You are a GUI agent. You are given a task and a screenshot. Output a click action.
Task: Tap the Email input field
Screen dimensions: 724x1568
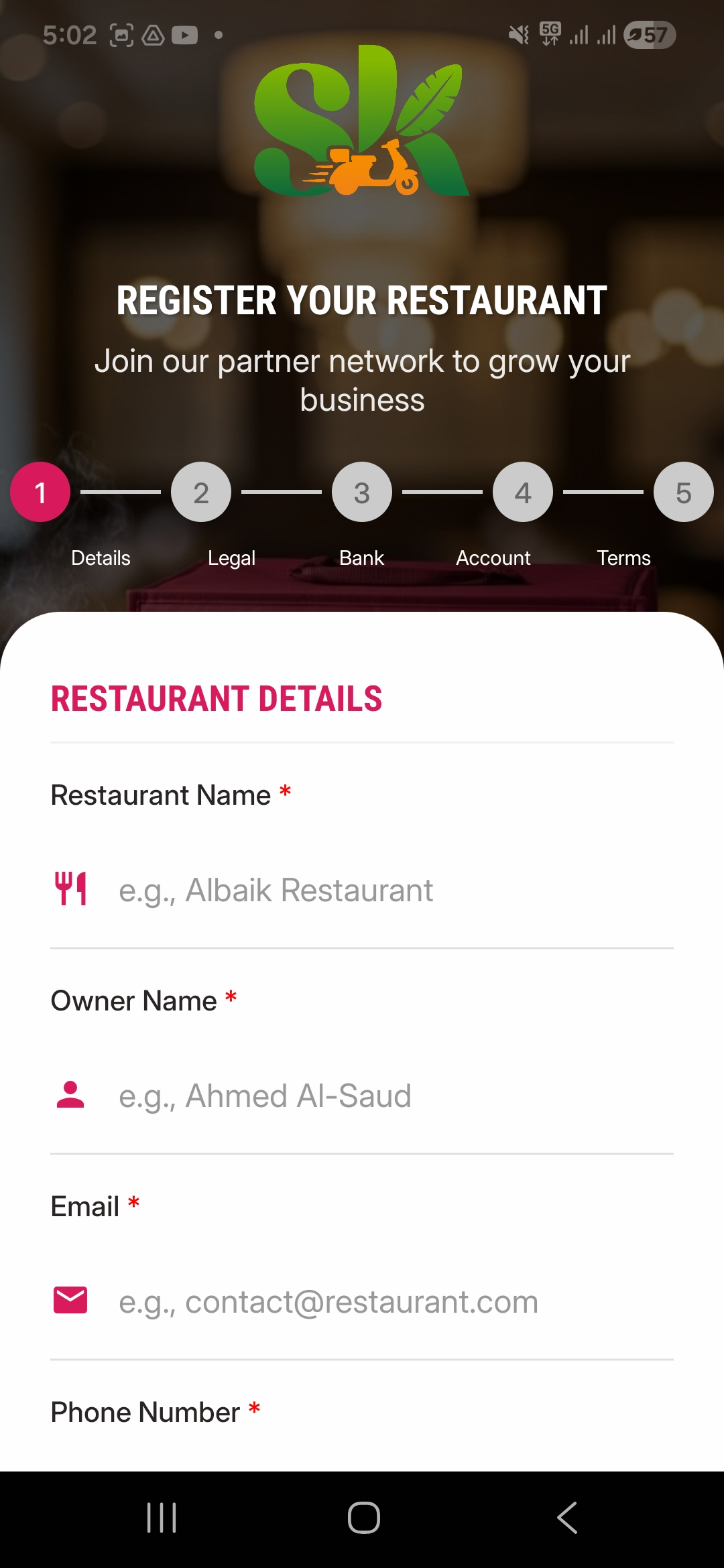click(x=335, y=1300)
